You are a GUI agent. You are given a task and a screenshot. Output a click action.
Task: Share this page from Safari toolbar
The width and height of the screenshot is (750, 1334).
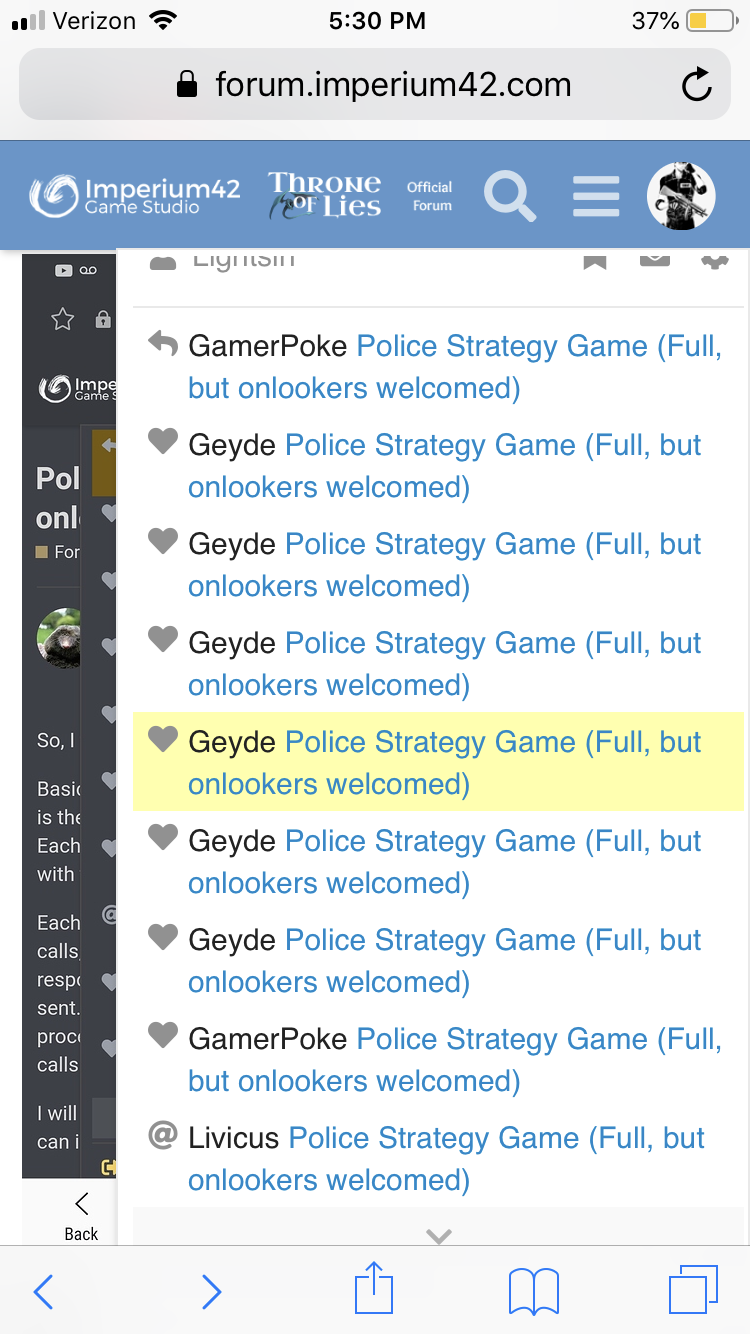[x=375, y=1290]
